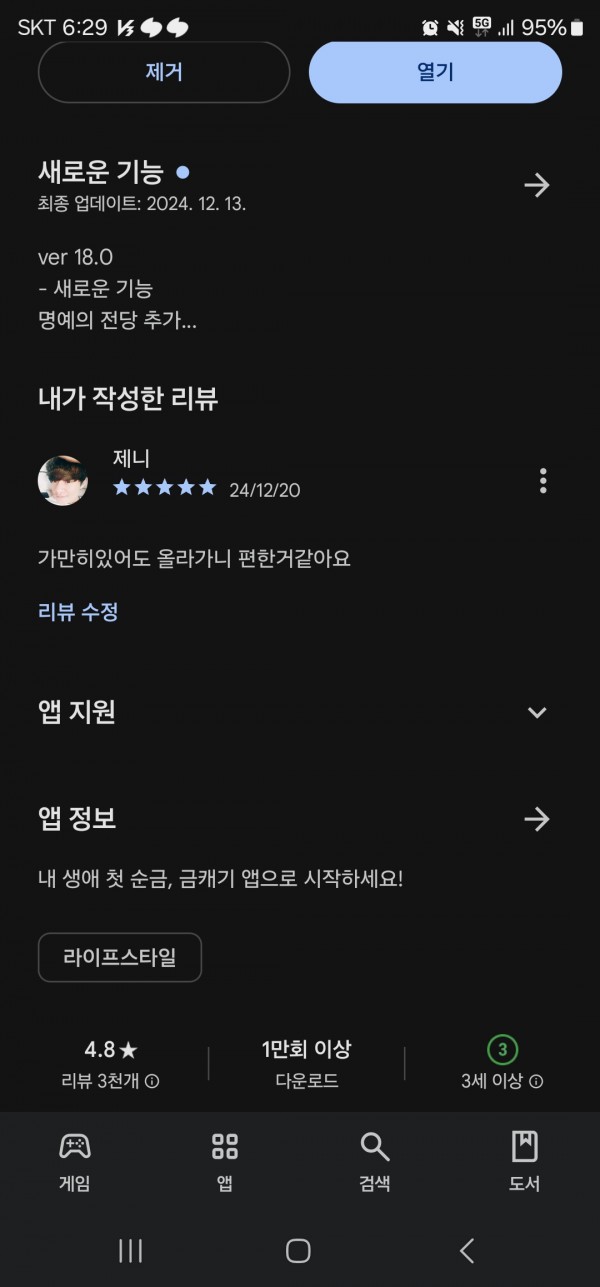Open the overflow menu on 제니's review
600x1287 pixels.
[543, 480]
